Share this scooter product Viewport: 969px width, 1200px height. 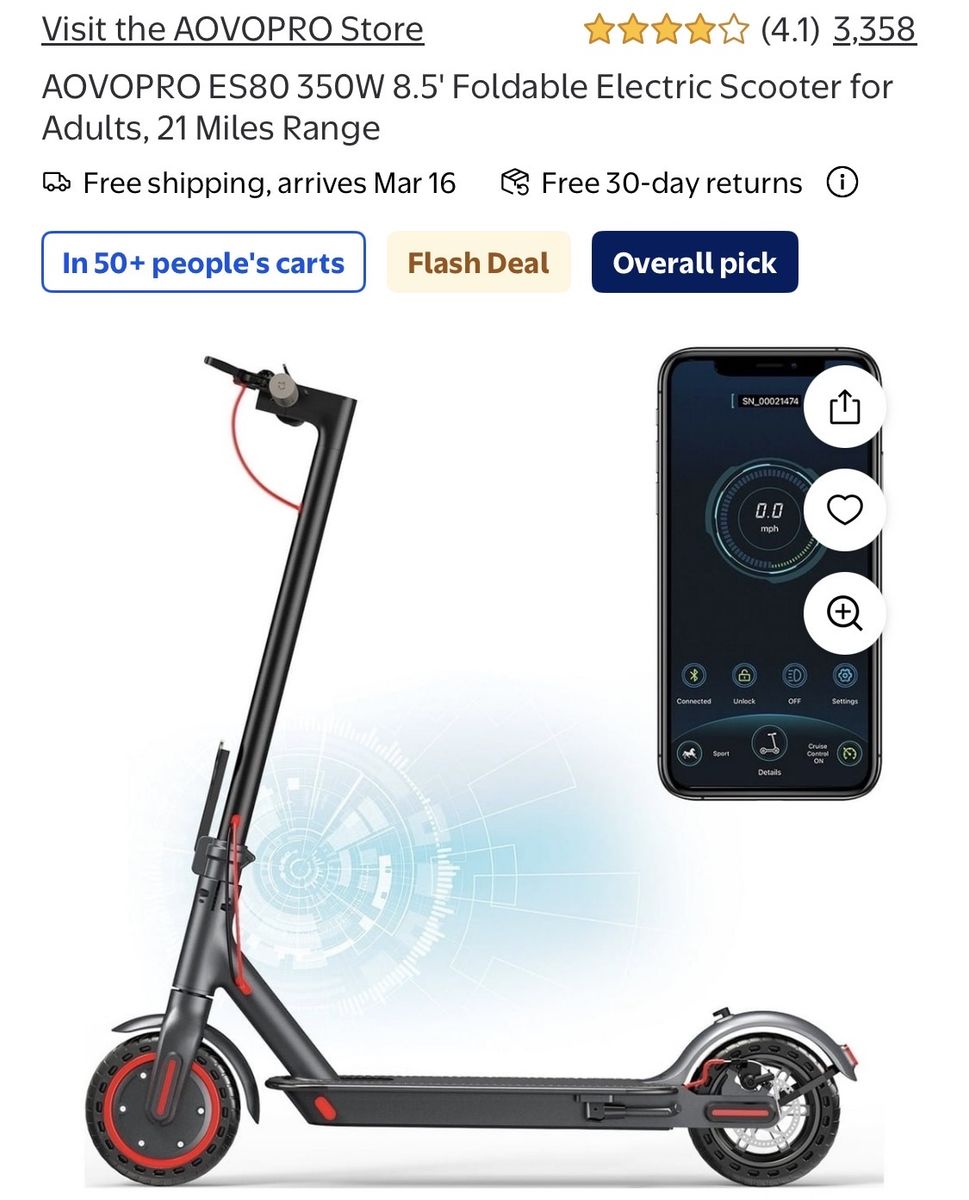(845, 407)
